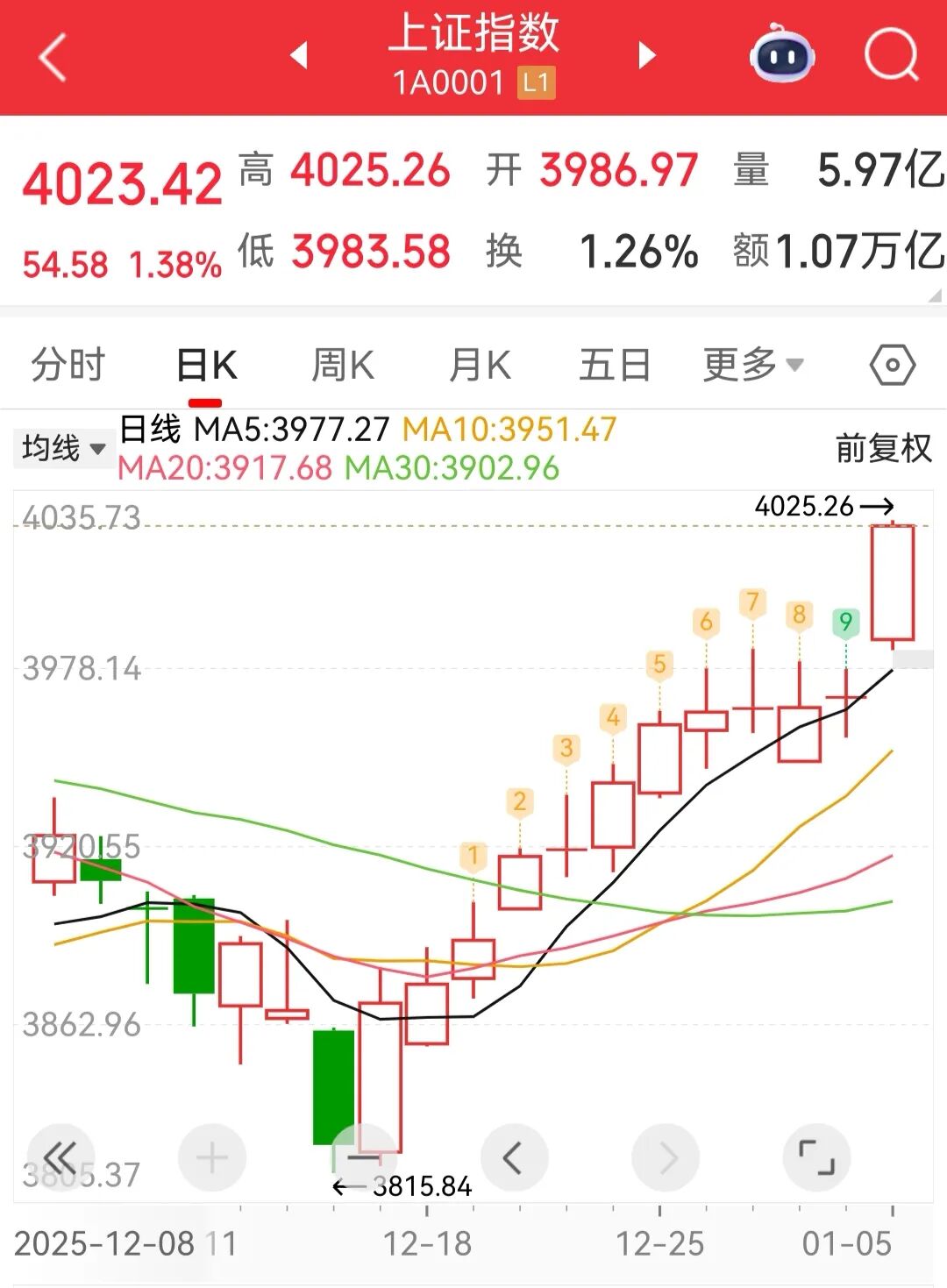
Task: Move chart right with the right arrow
Action: (x=666, y=1158)
